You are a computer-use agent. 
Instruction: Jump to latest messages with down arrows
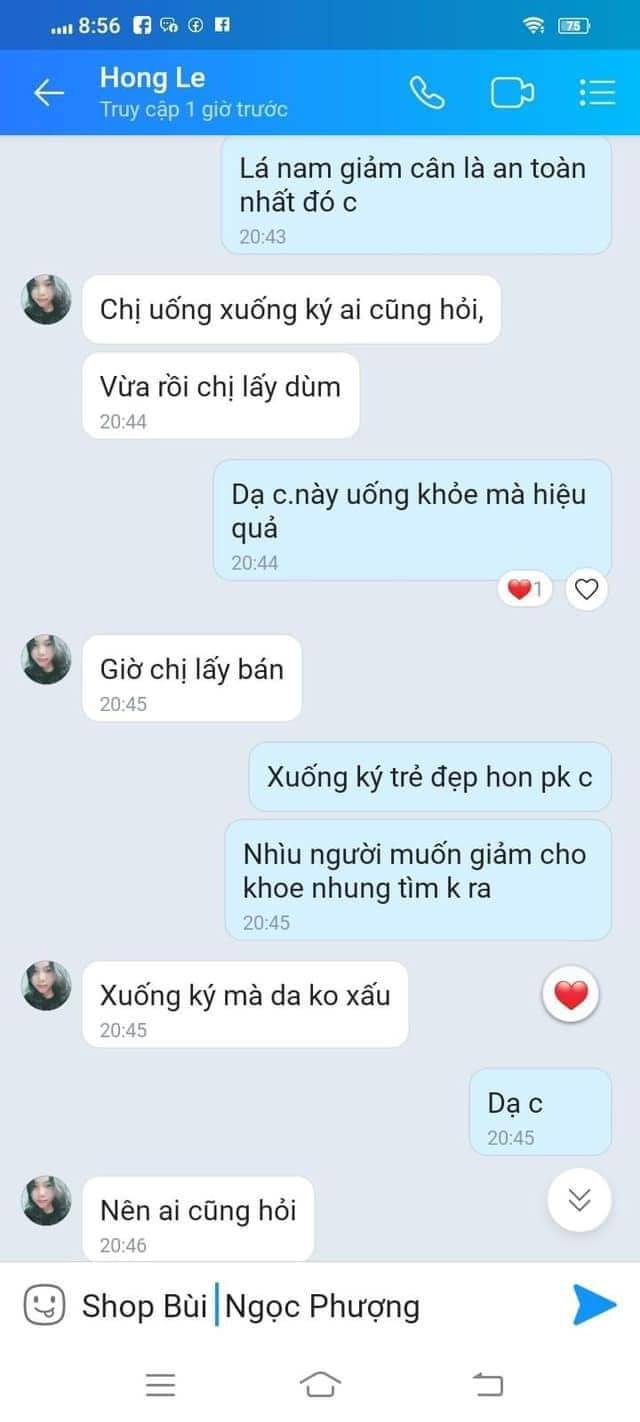[580, 1199]
